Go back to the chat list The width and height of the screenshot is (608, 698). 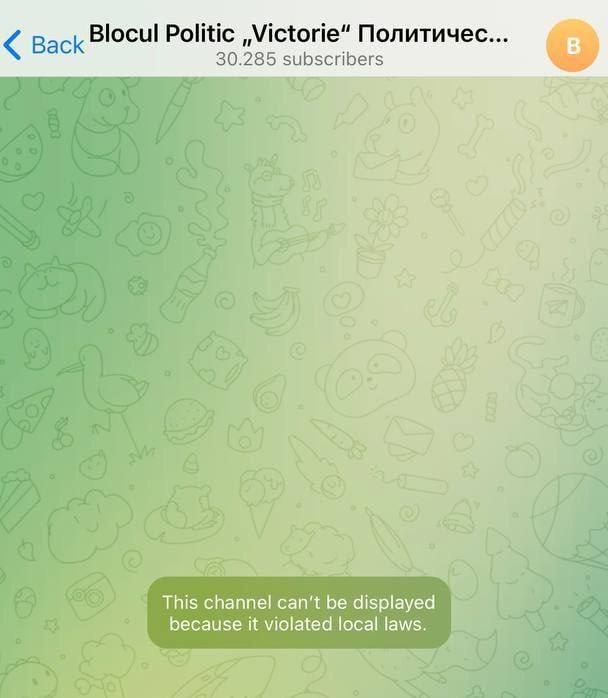pyautogui.click(x=43, y=45)
